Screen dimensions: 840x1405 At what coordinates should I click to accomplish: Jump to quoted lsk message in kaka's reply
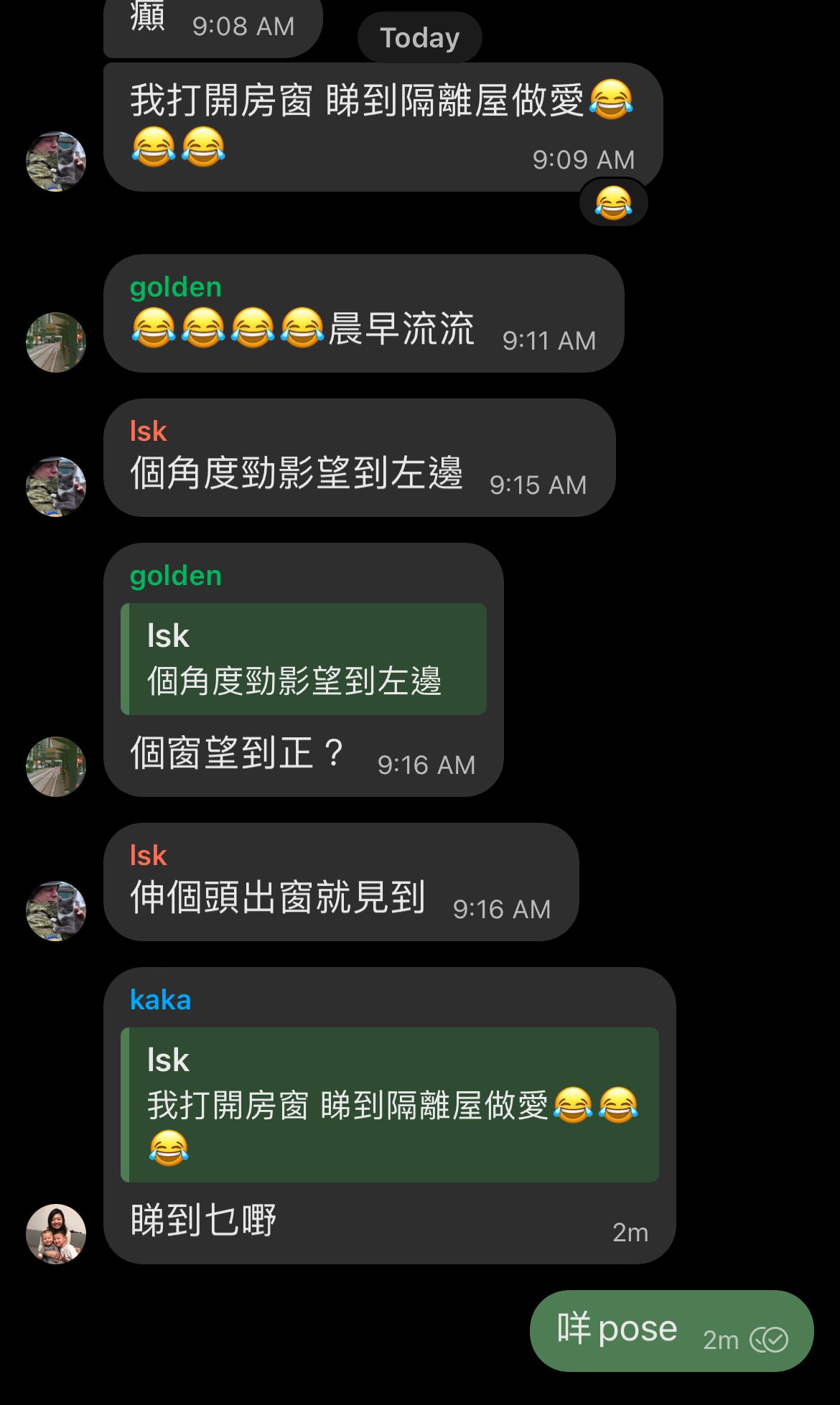390,1104
